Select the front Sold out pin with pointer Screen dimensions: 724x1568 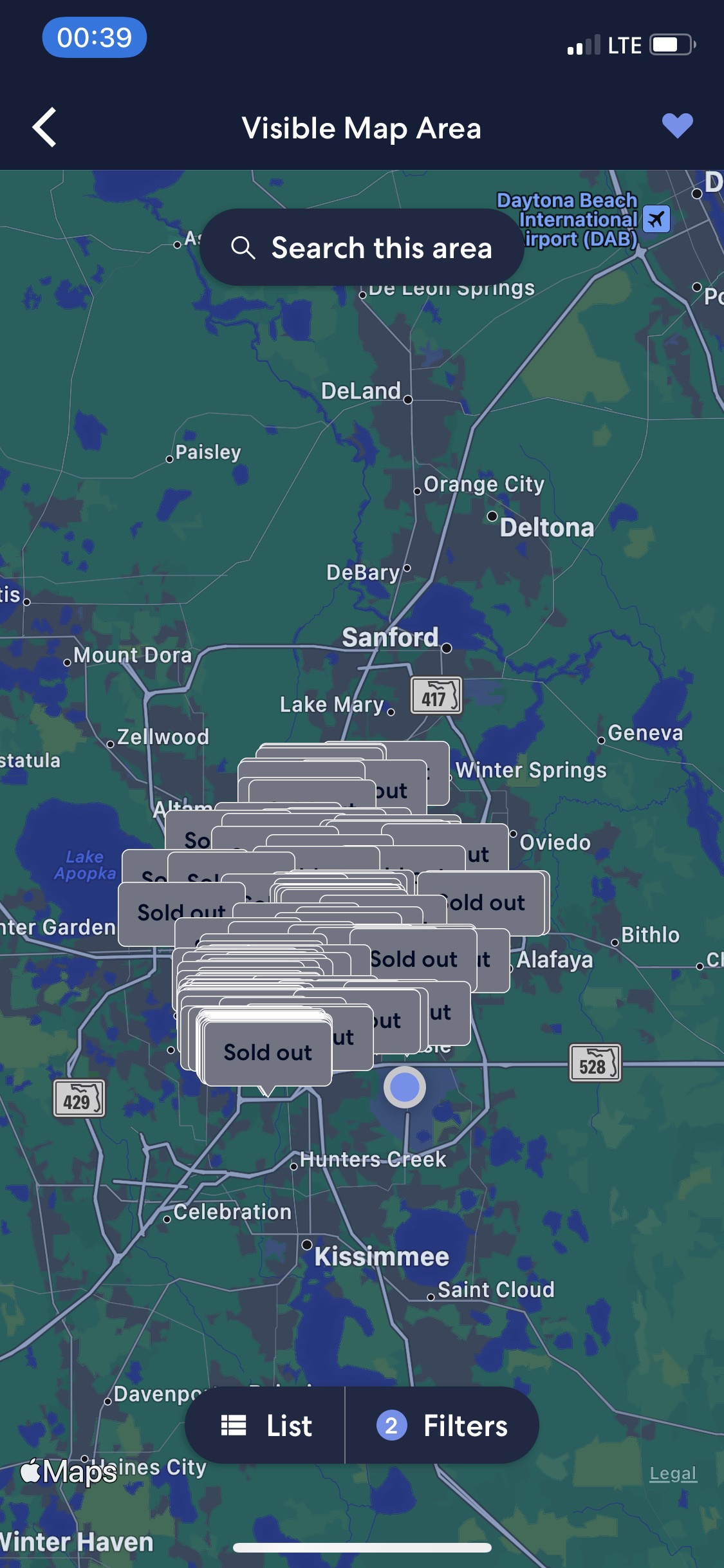tap(267, 1052)
